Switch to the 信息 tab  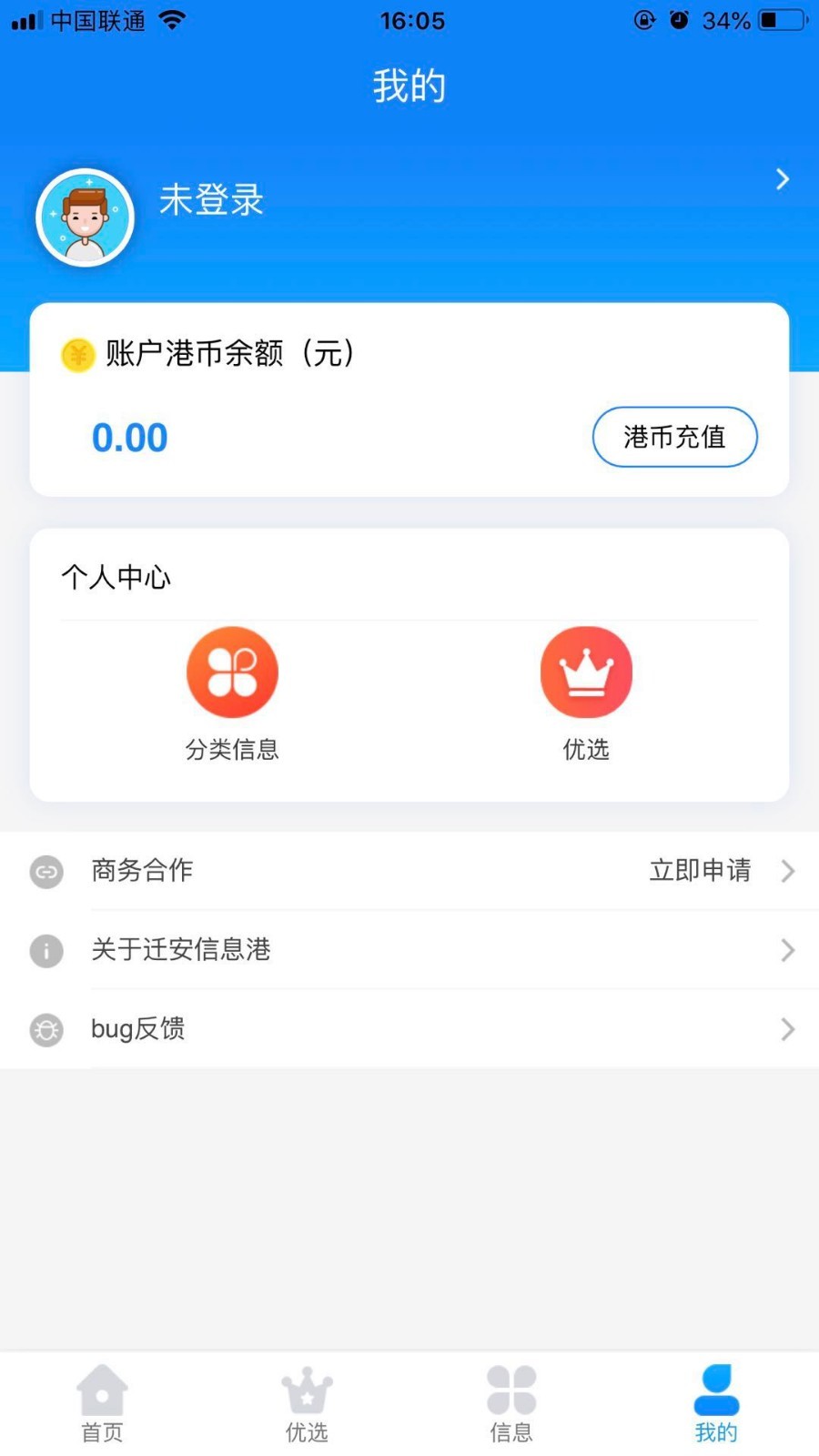point(511,1404)
